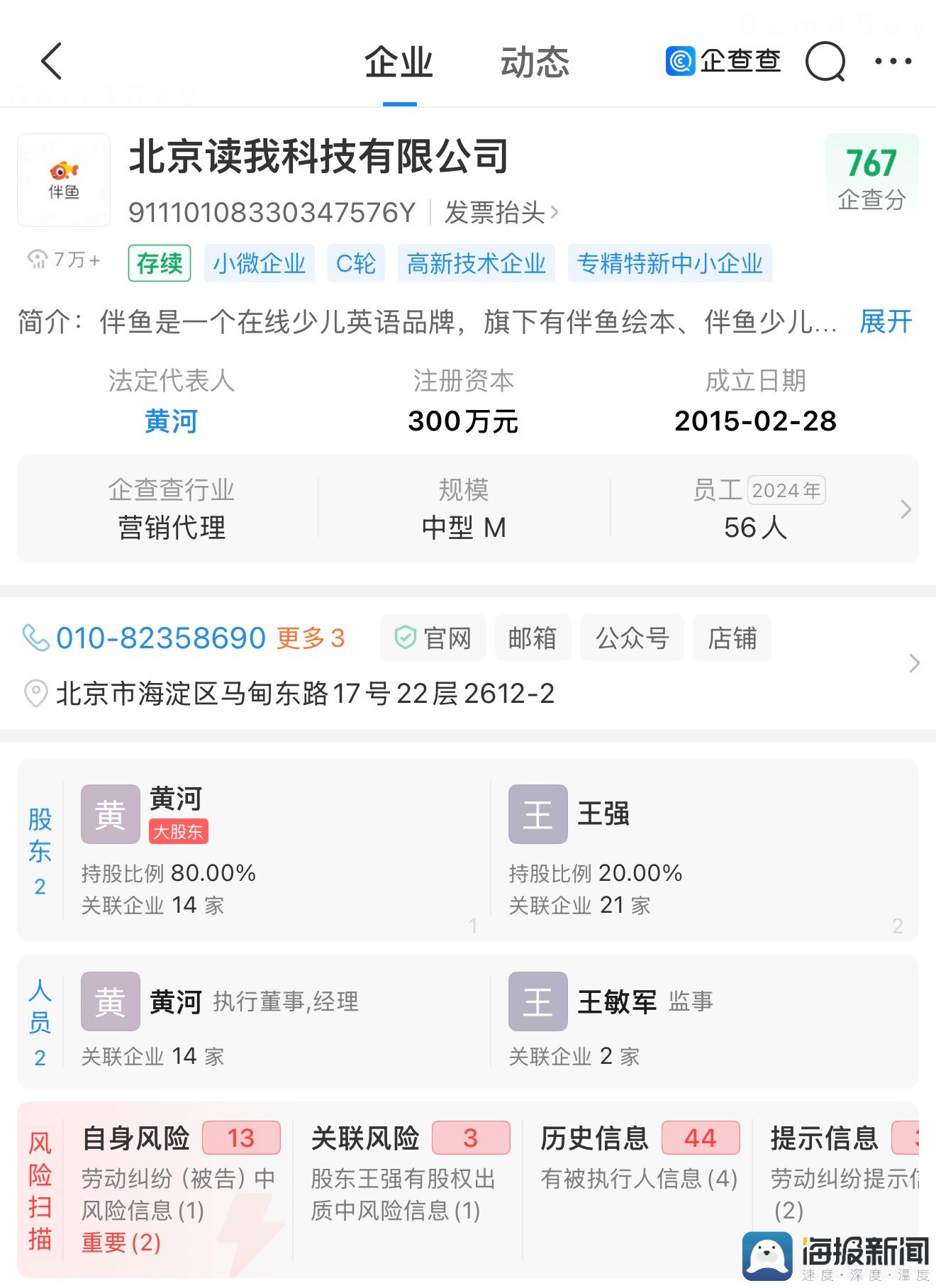936x1288 pixels.
Task: View the 56人 employee details
Action: [756, 527]
